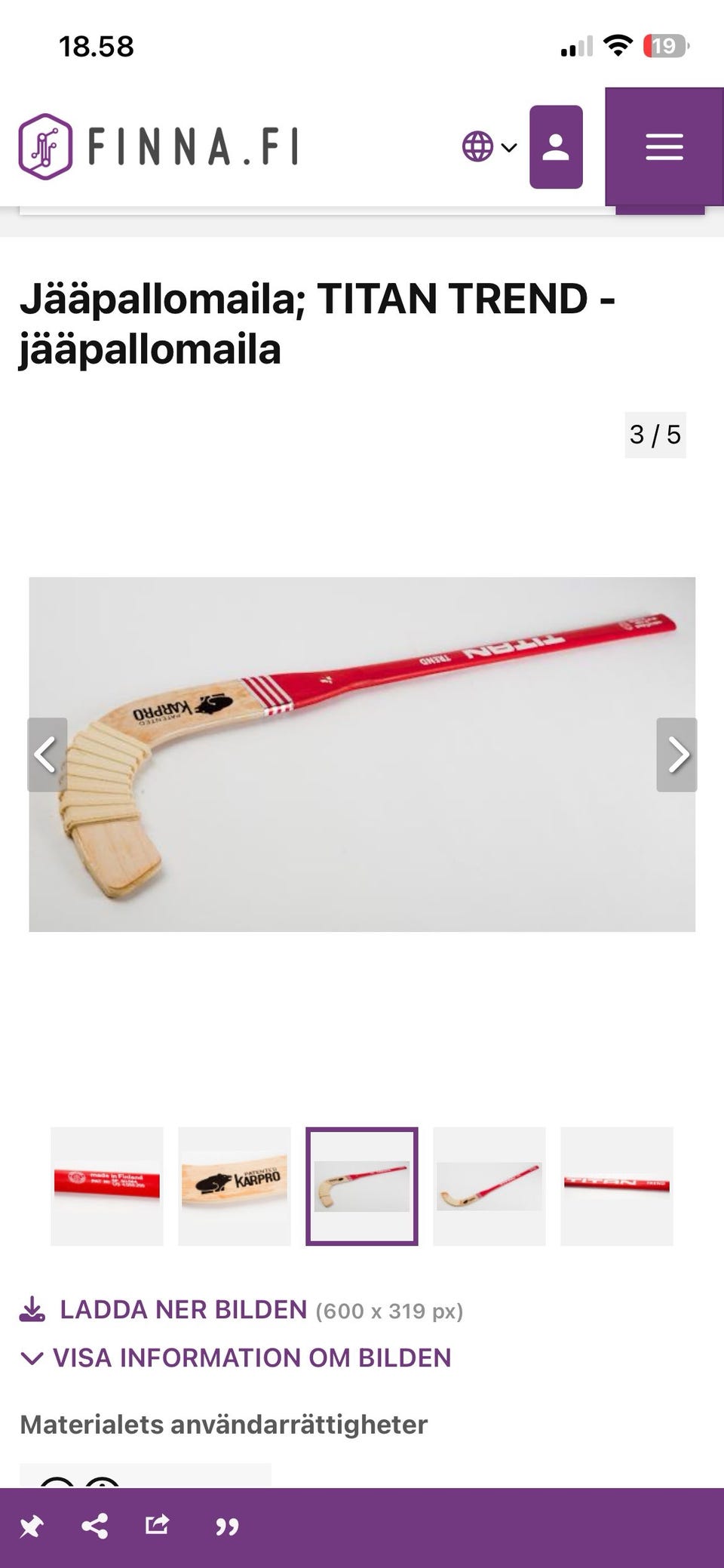Select the Karpro logo close-up thumbnail

pyautogui.click(x=235, y=1185)
